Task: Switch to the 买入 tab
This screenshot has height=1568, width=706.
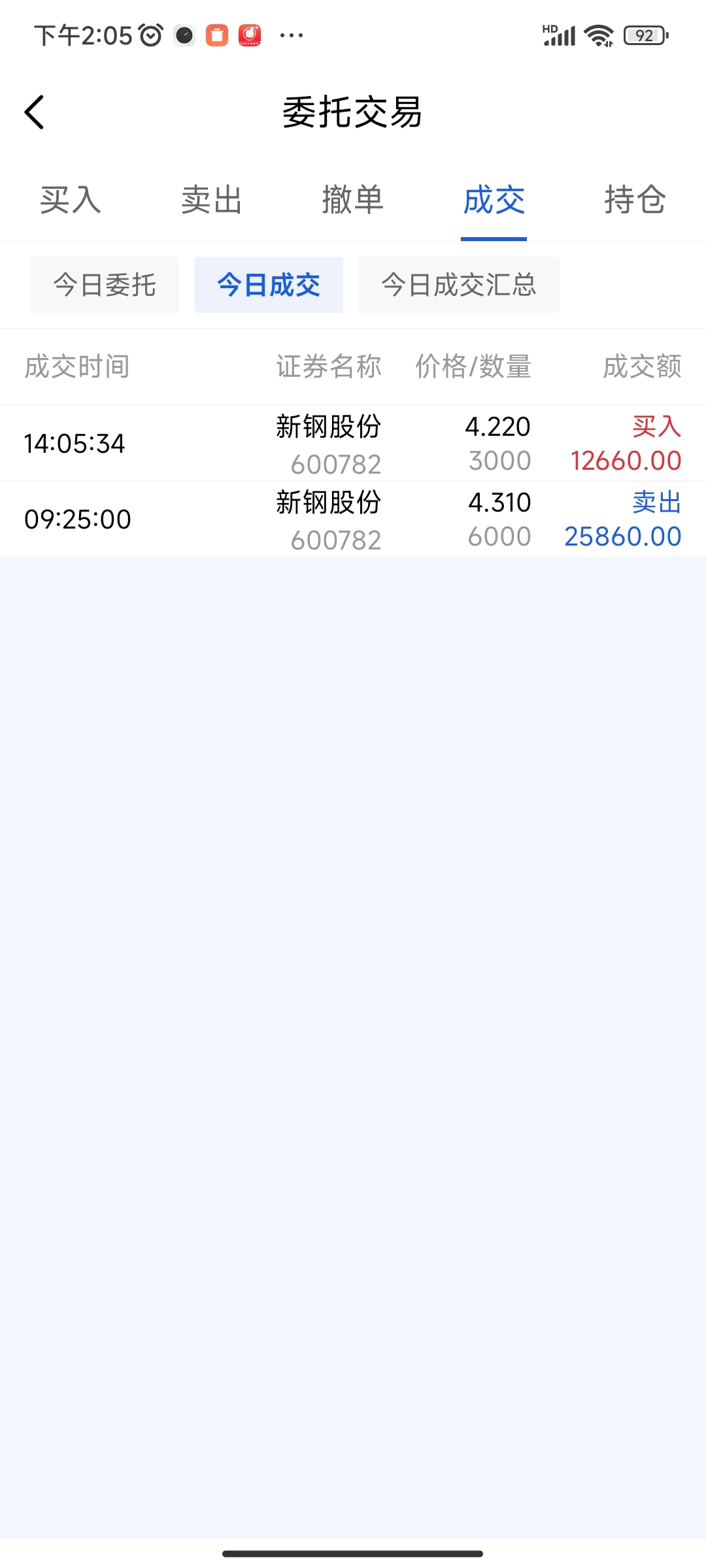Action: click(x=71, y=200)
